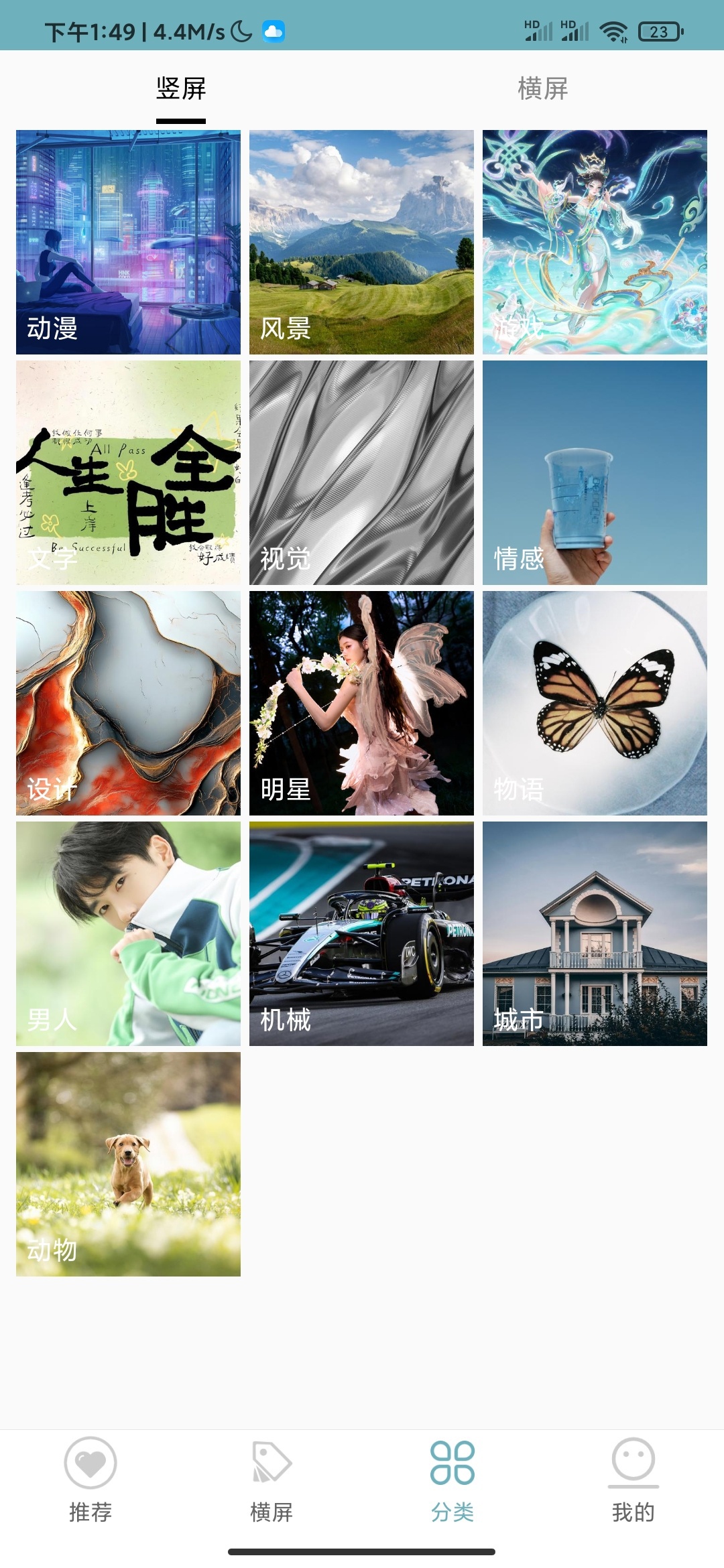This screenshot has width=724, height=1568.
Task: View the 动物 wallpaper category
Action: tap(128, 1164)
